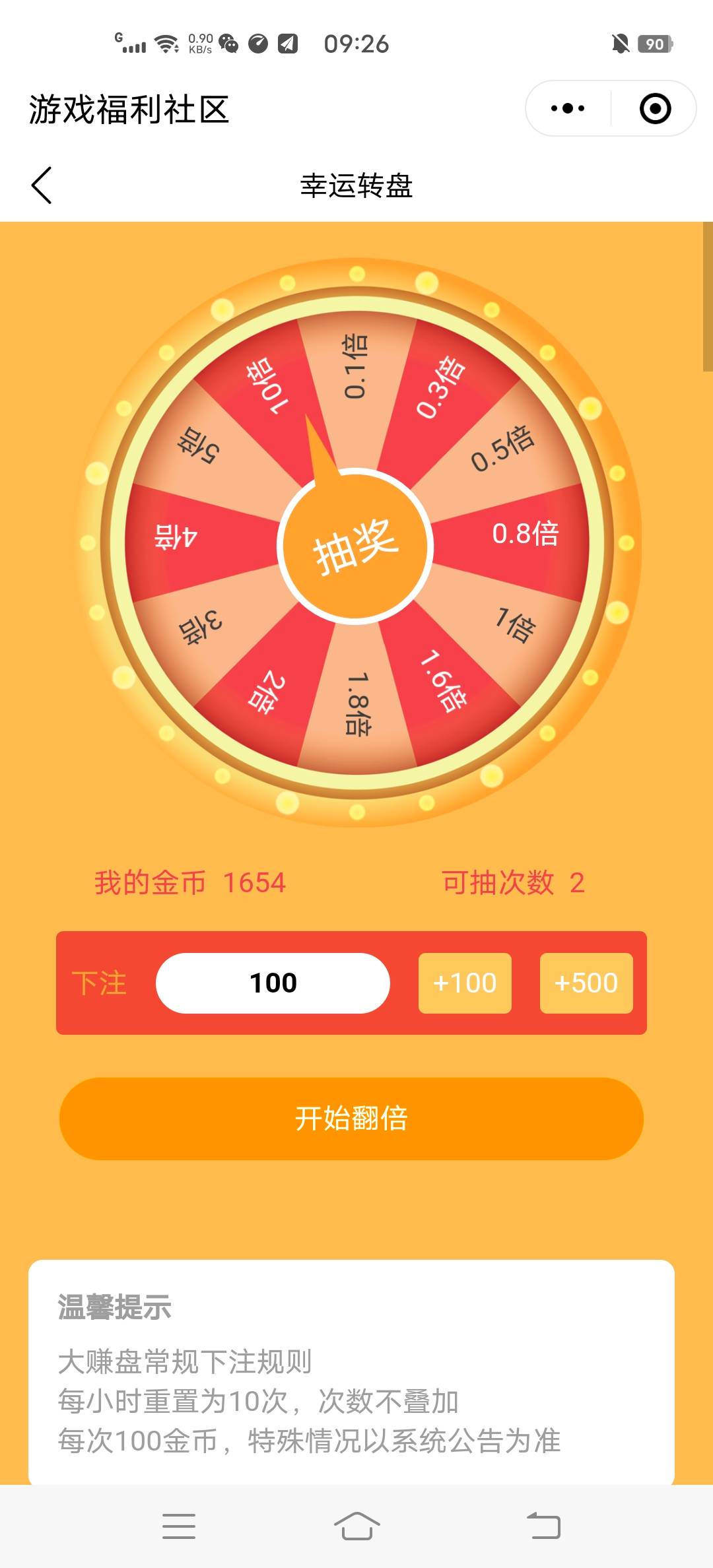Image resolution: width=713 pixels, height=1568 pixels.
Task: Add 100 to the bet with +100
Action: (465, 983)
